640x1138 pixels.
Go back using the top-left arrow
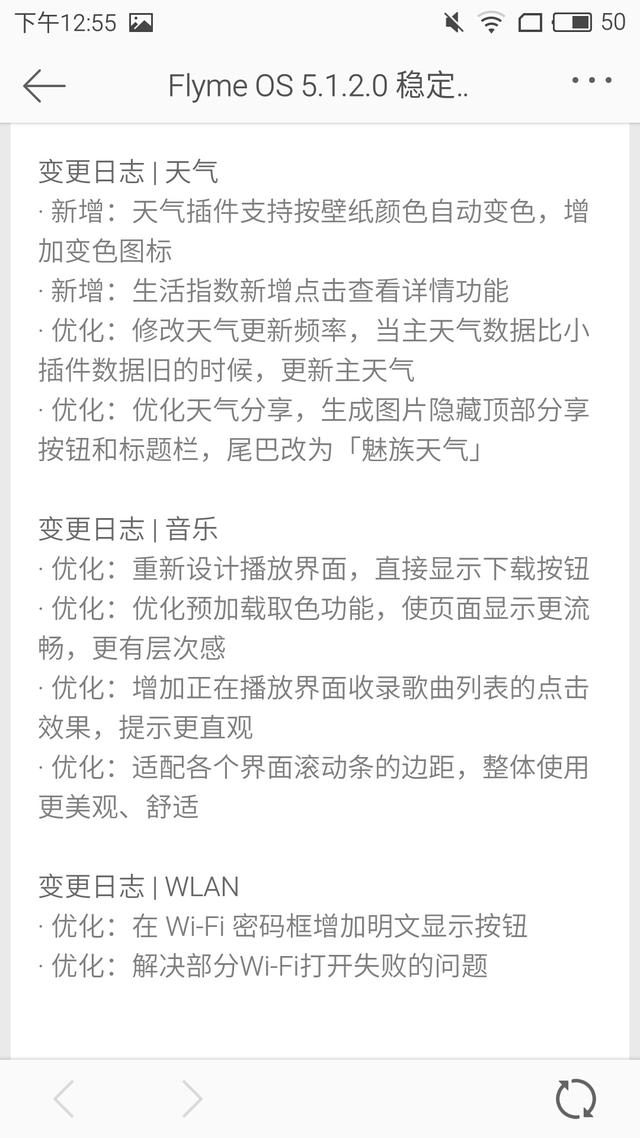[44, 86]
